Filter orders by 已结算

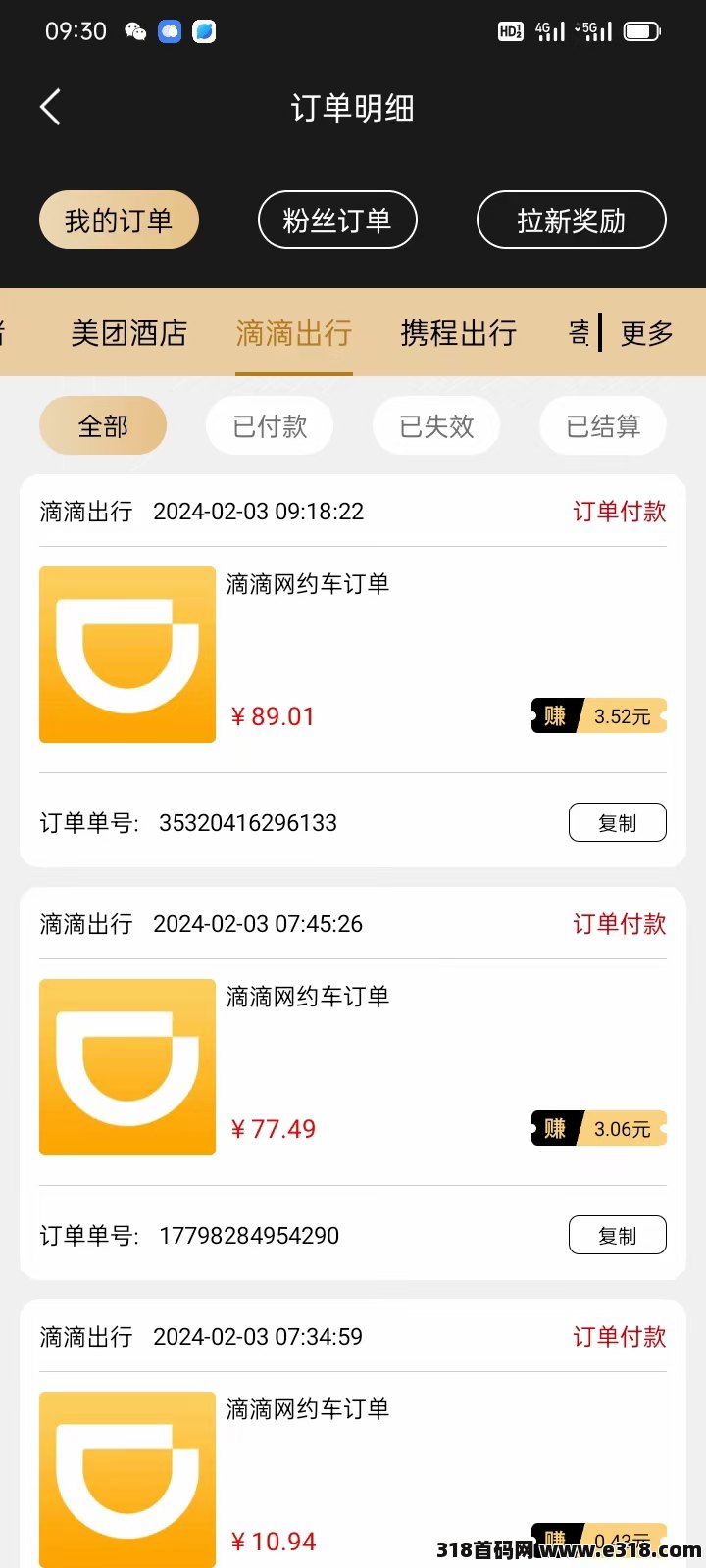(603, 426)
